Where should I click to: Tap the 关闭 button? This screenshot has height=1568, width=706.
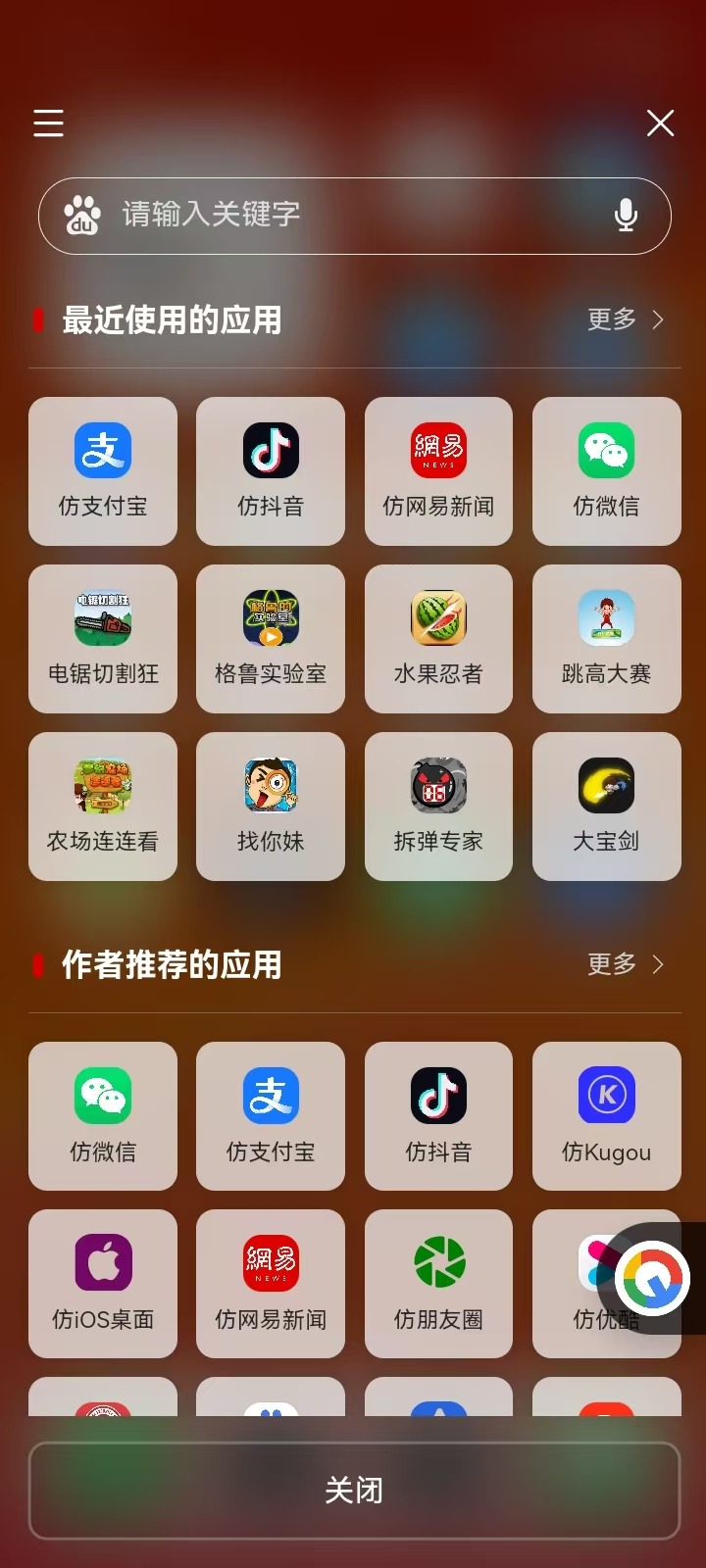354,1491
